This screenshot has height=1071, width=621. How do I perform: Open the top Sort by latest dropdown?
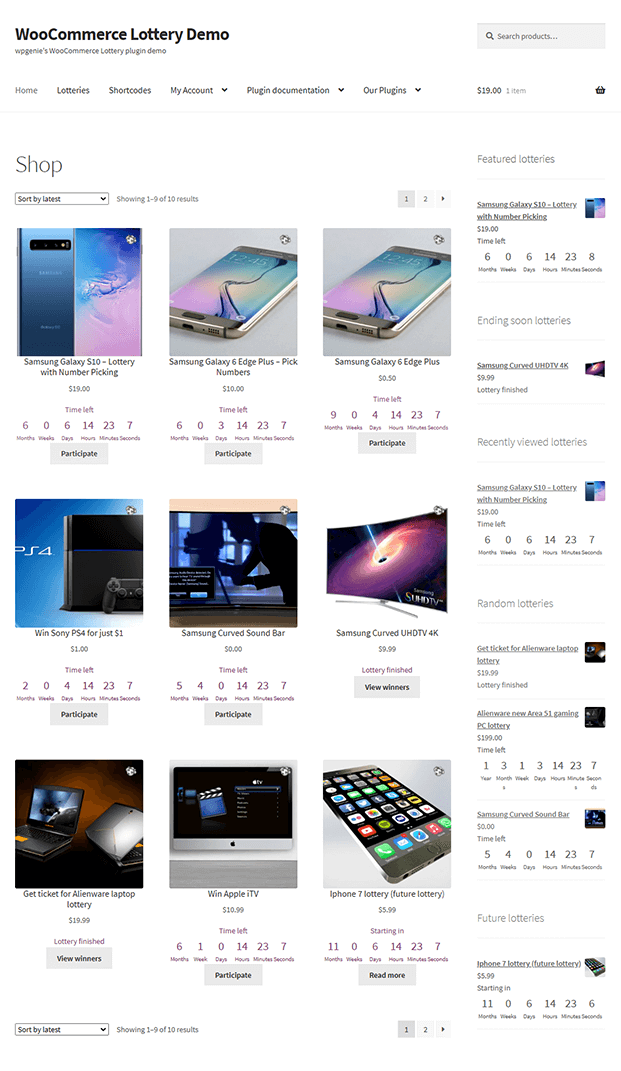coord(62,199)
